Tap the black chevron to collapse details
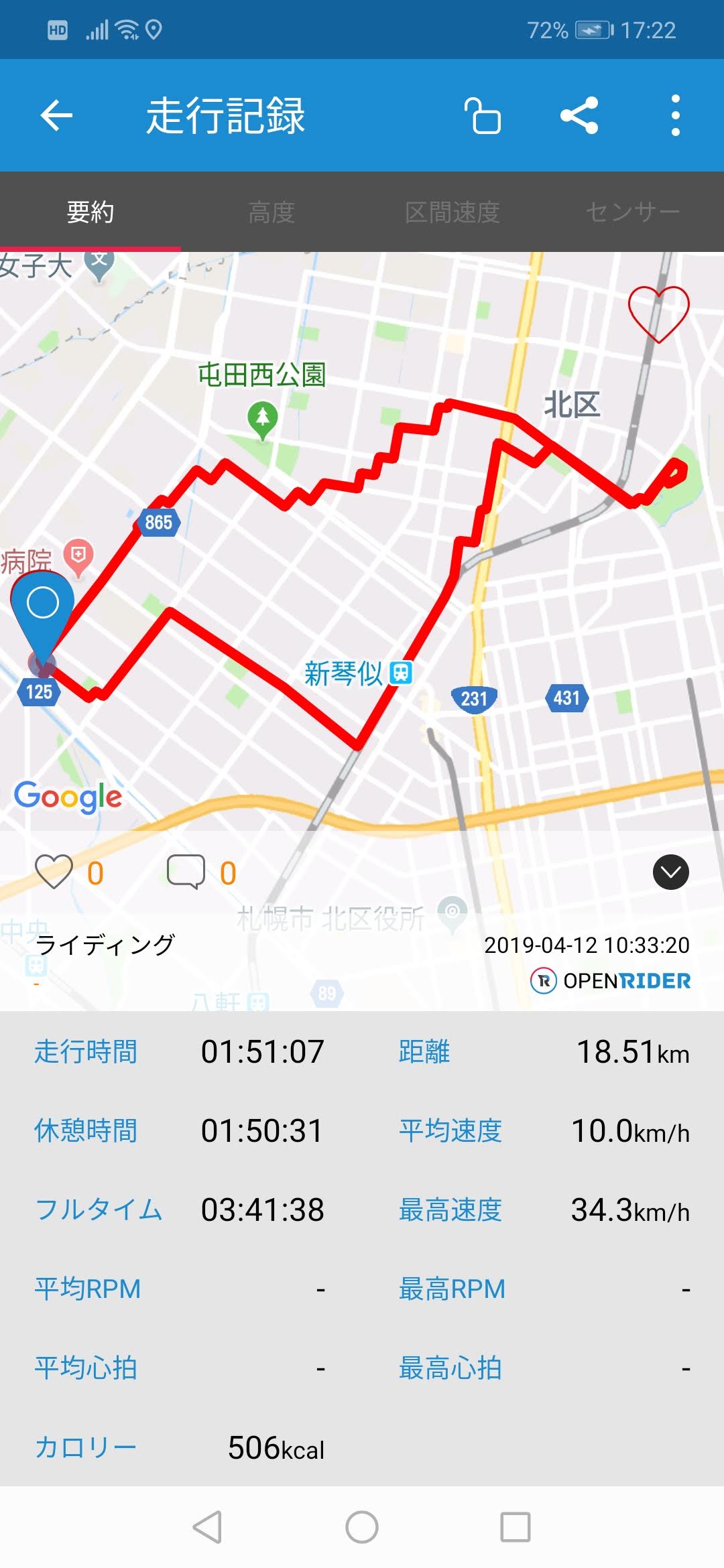 pyautogui.click(x=670, y=872)
